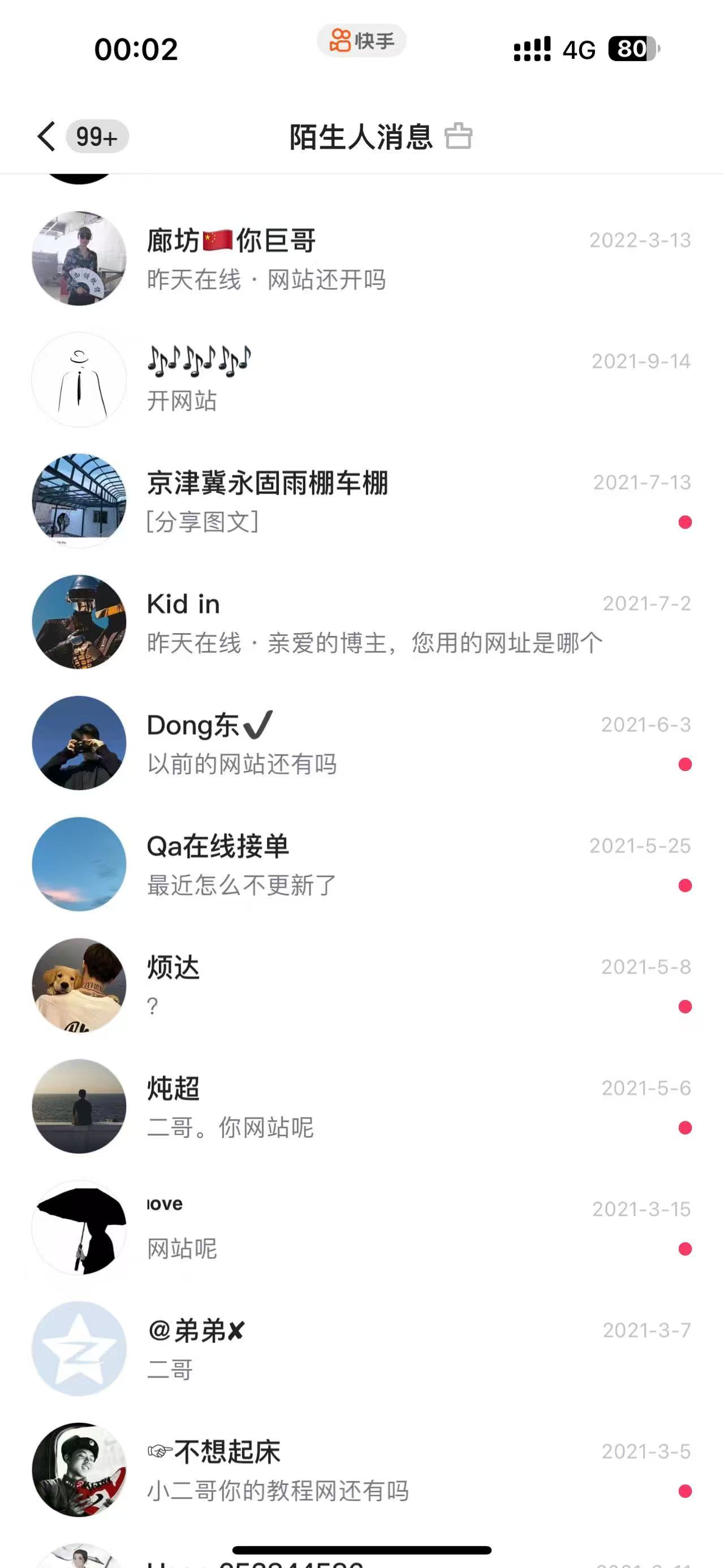Open message from 京津冀永固雨棚车棚

(x=361, y=501)
